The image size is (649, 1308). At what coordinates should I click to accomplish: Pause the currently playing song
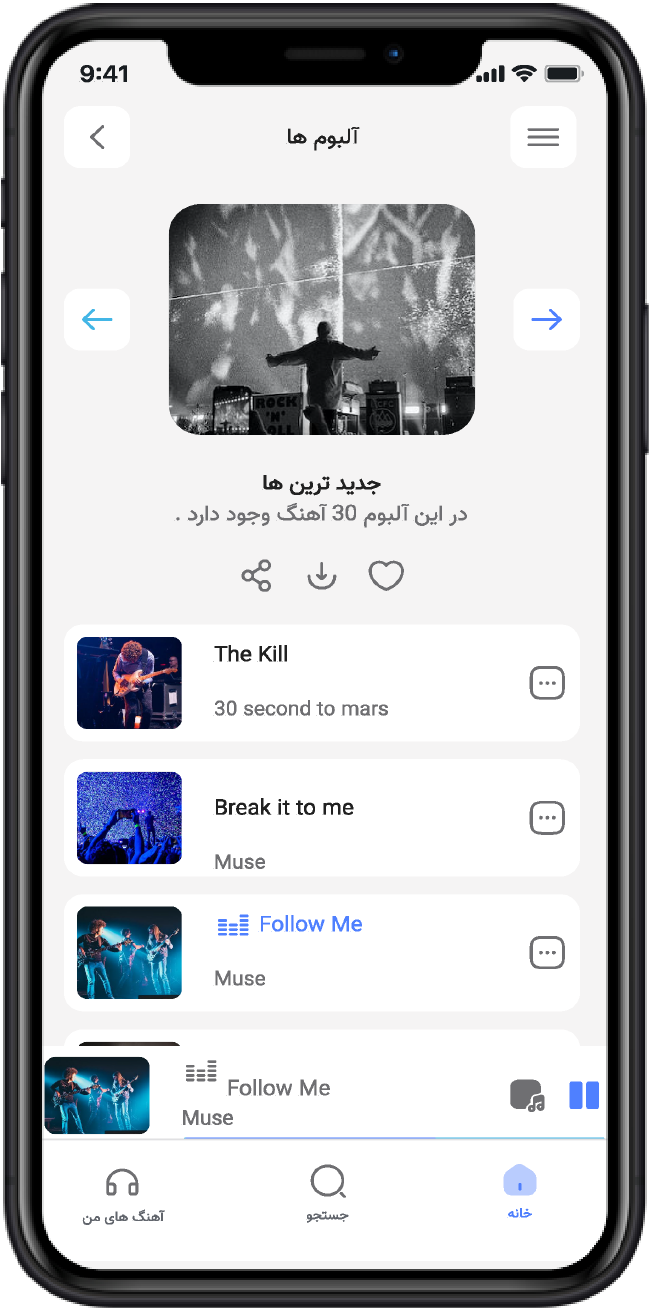point(584,1096)
